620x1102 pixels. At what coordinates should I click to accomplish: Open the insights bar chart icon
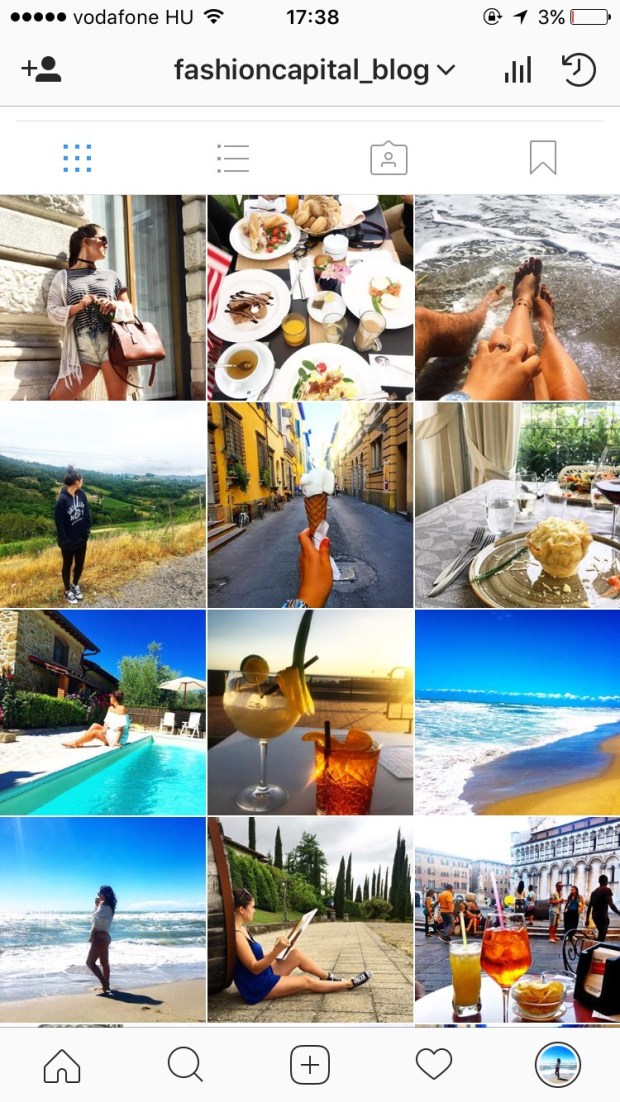point(517,70)
